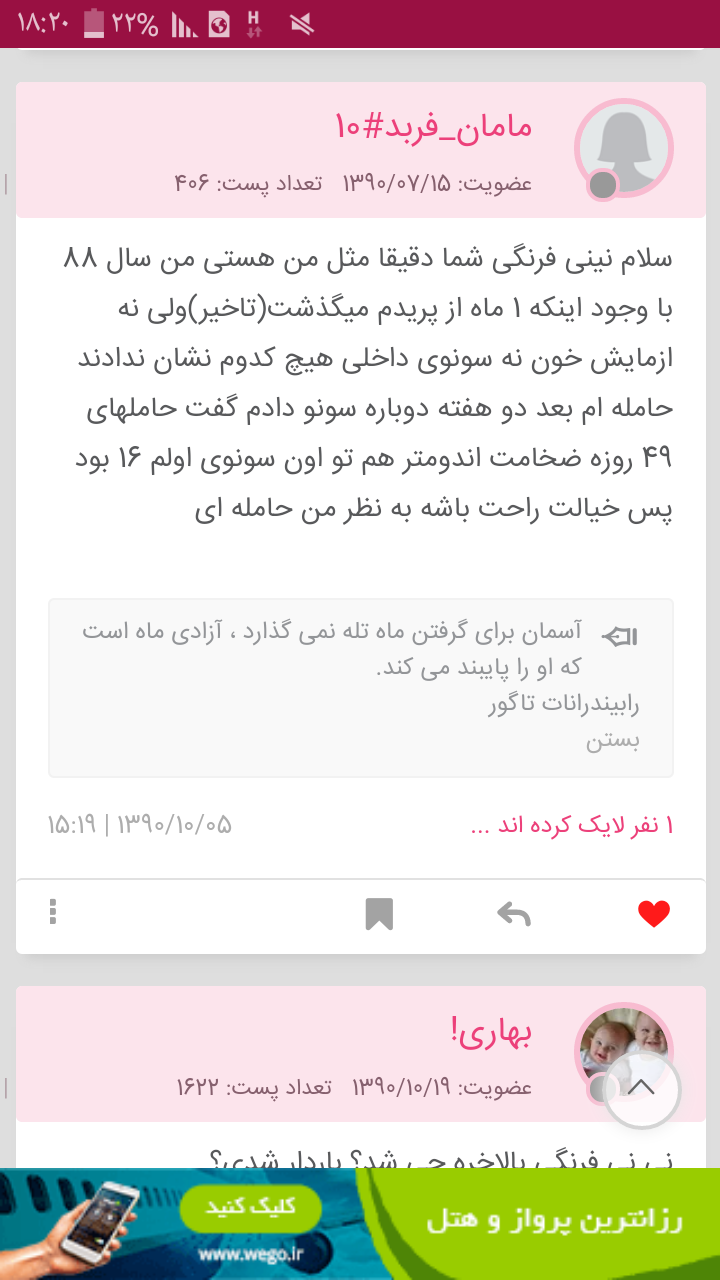View who liked this post
The height and width of the screenshot is (1280, 720).
[572, 826]
